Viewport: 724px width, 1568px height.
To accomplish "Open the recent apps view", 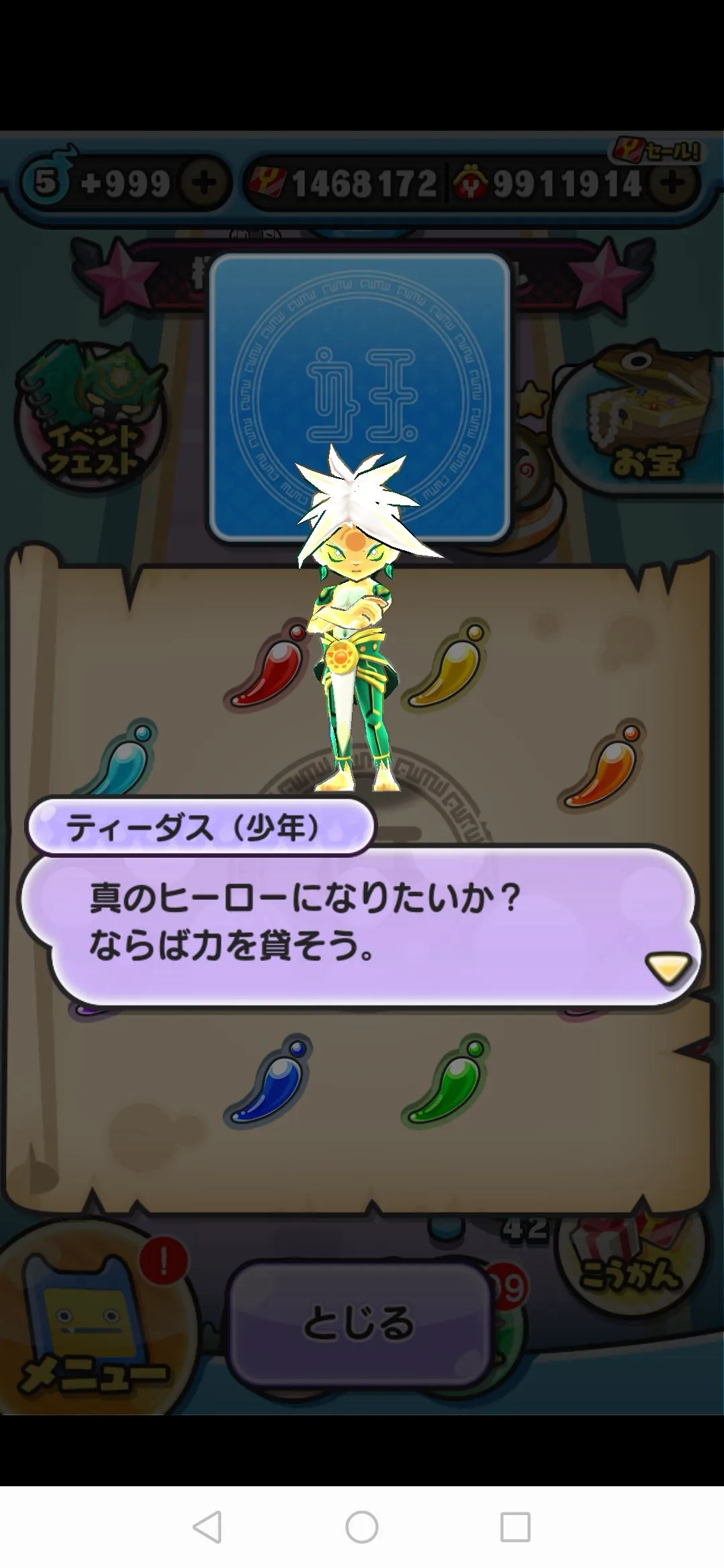I will pos(516,1527).
